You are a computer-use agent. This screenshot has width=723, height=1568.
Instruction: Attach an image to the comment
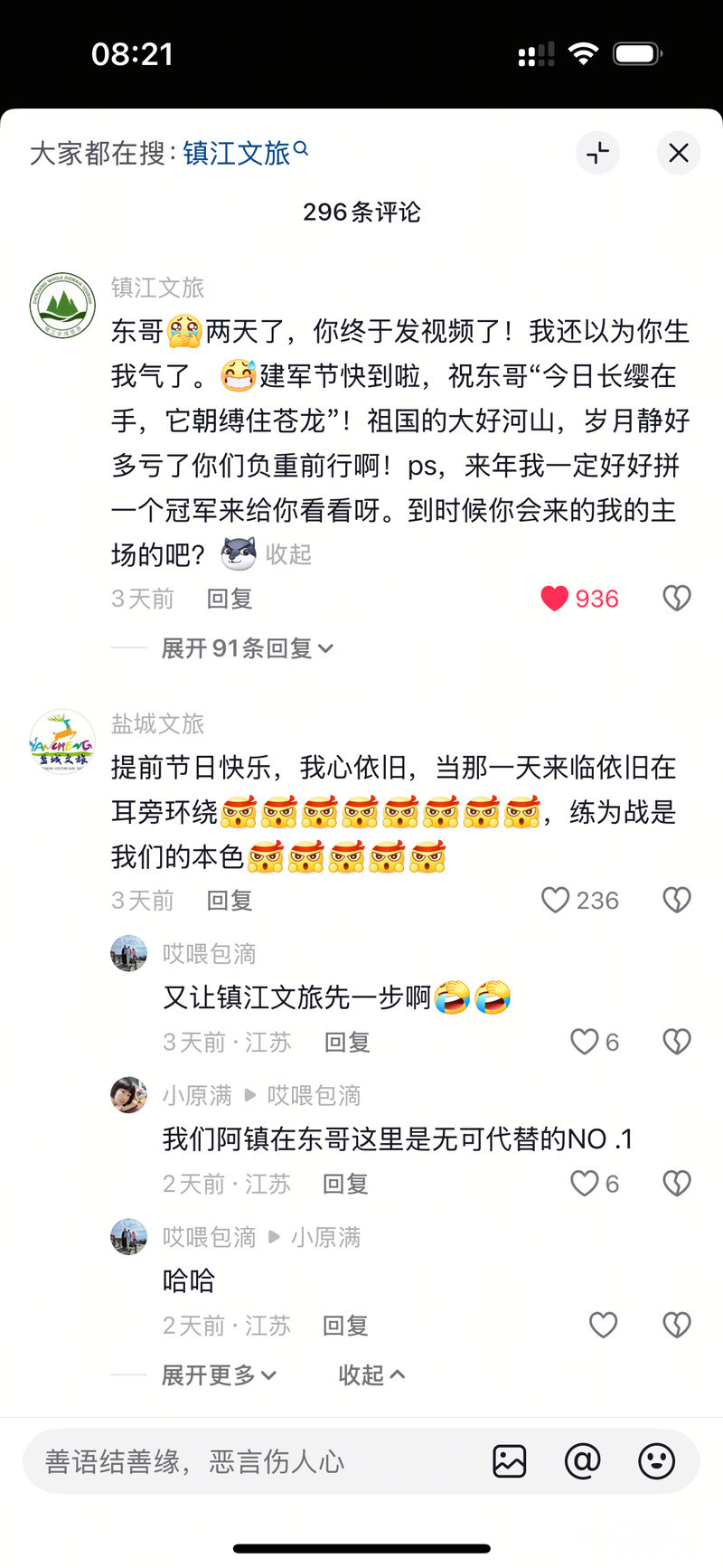pyautogui.click(x=510, y=1461)
